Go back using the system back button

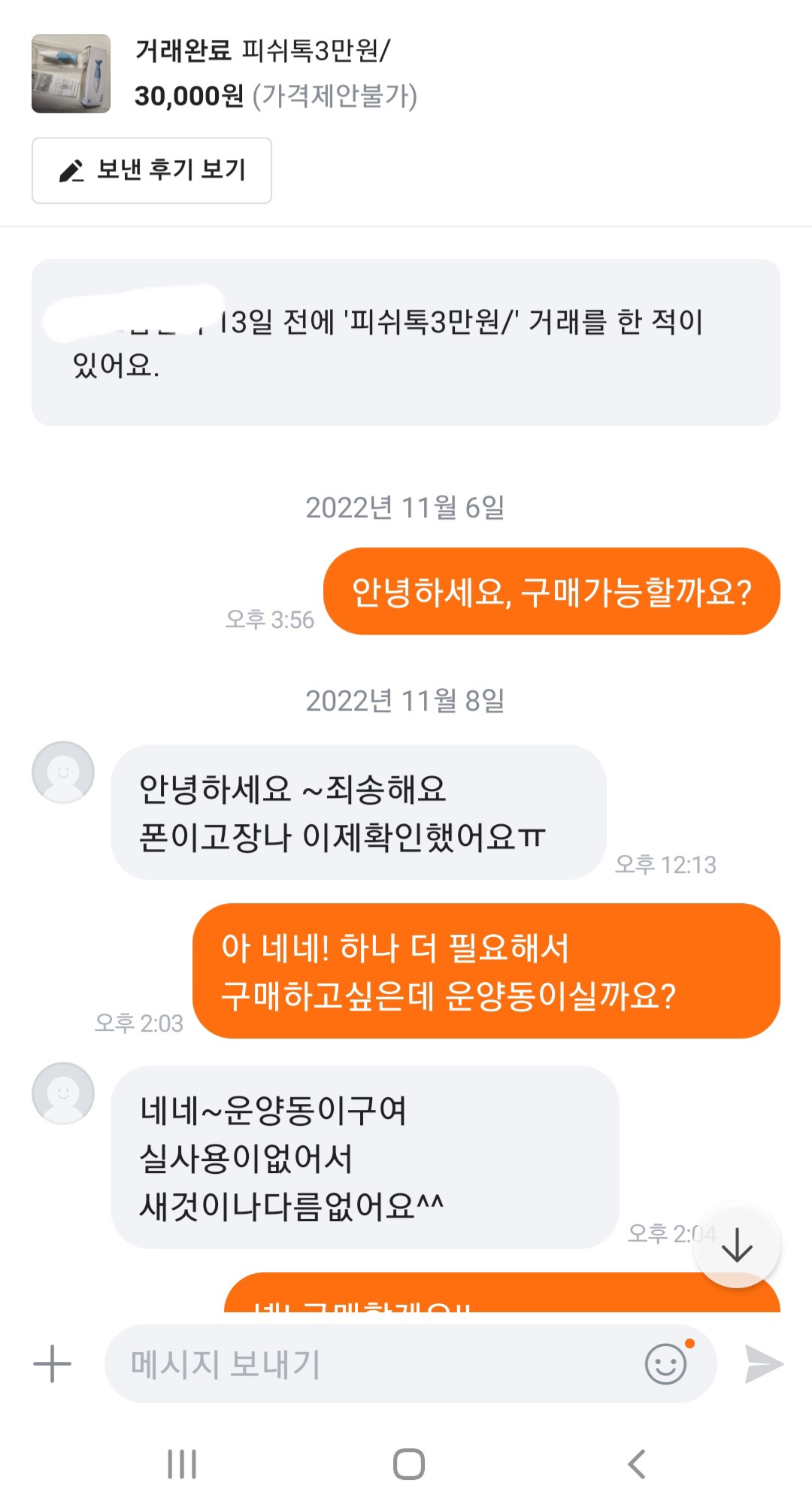[636, 1464]
